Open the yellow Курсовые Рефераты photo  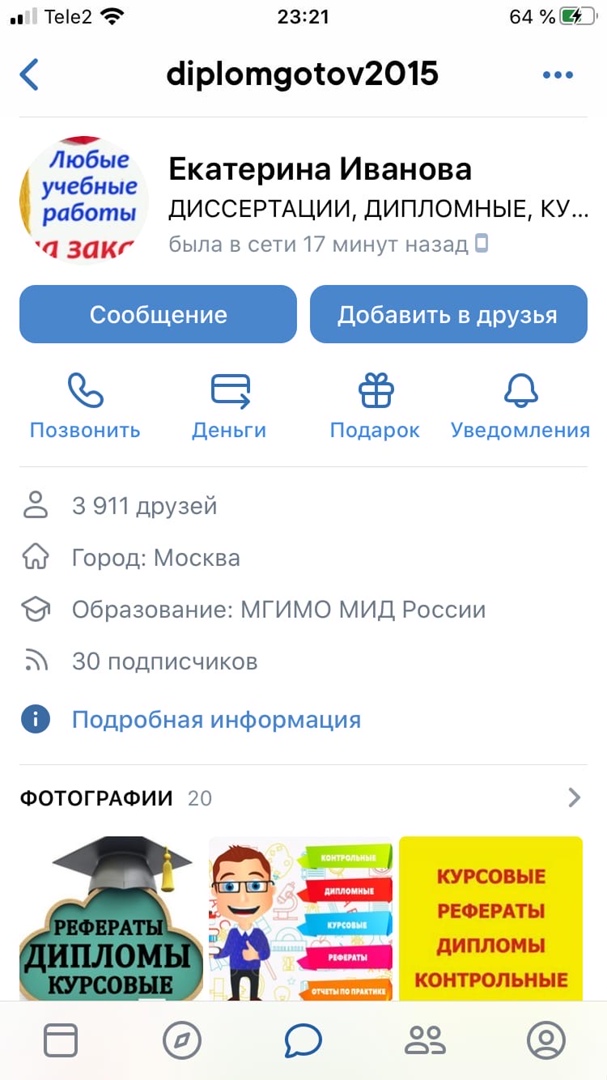(490, 918)
